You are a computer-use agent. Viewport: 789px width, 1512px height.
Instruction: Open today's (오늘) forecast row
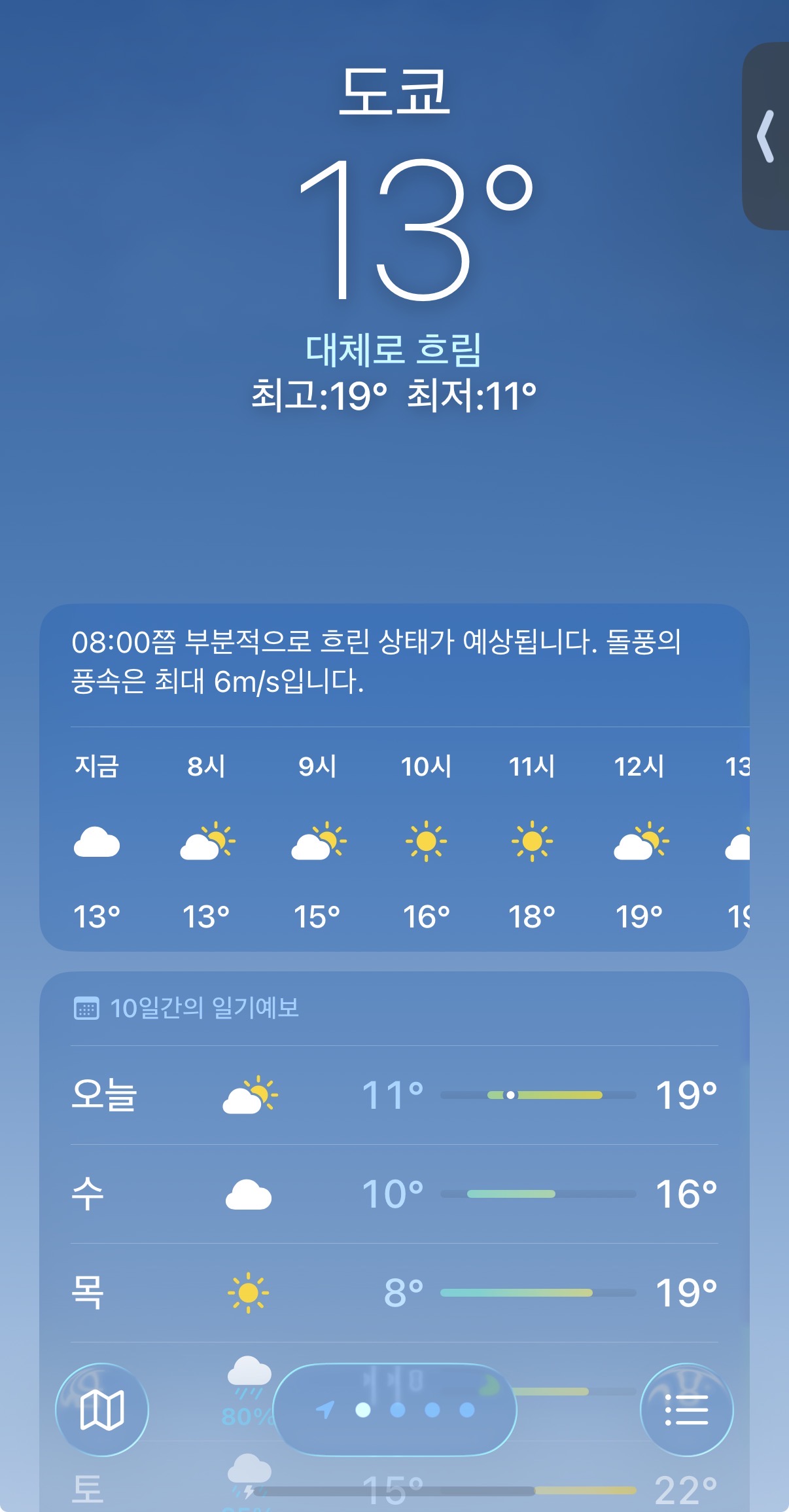pyautogui.click(x=394, y=1094)
